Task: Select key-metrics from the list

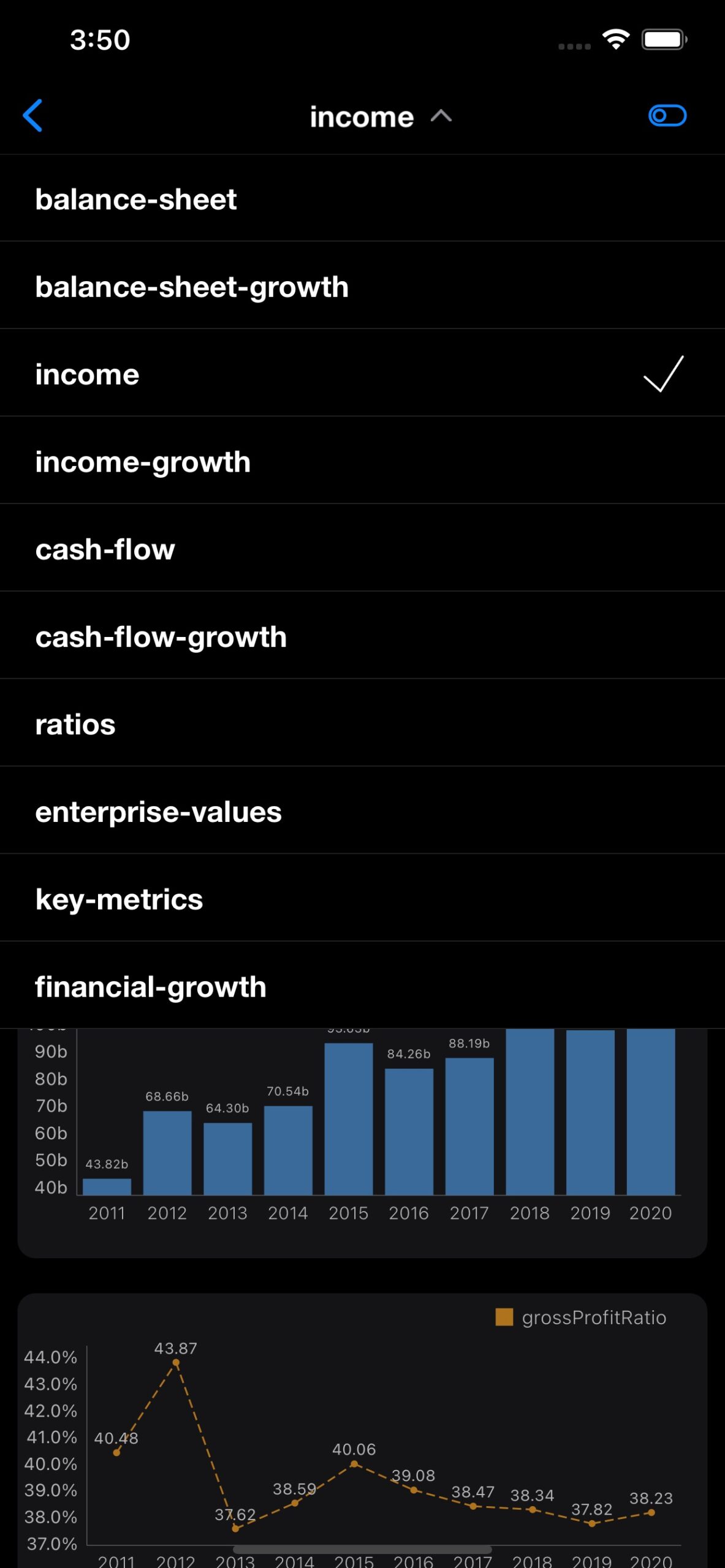Action: tap(362, 899)
